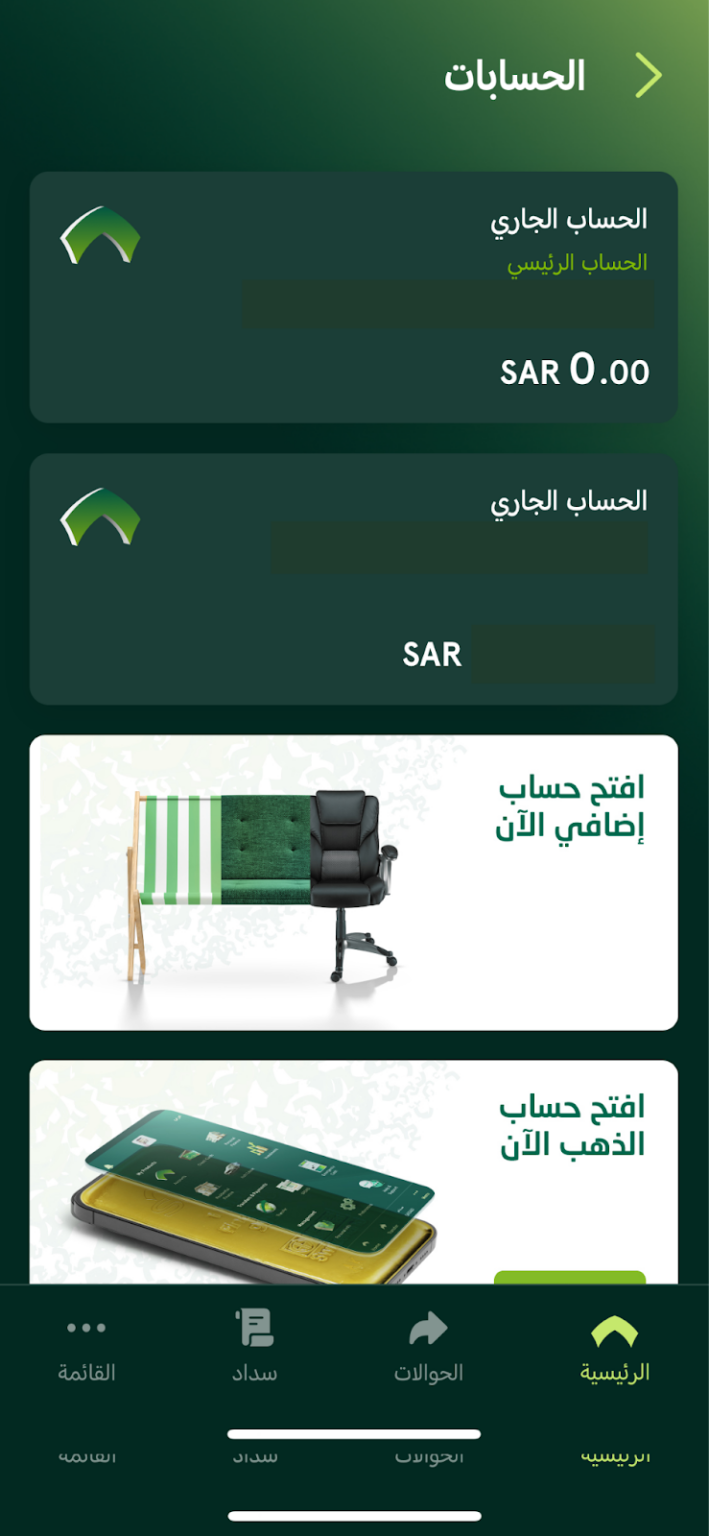Screen dimensions: 709x1536
Task: Switch to the الرئيسية home tab
Action: coord(614,1348)
